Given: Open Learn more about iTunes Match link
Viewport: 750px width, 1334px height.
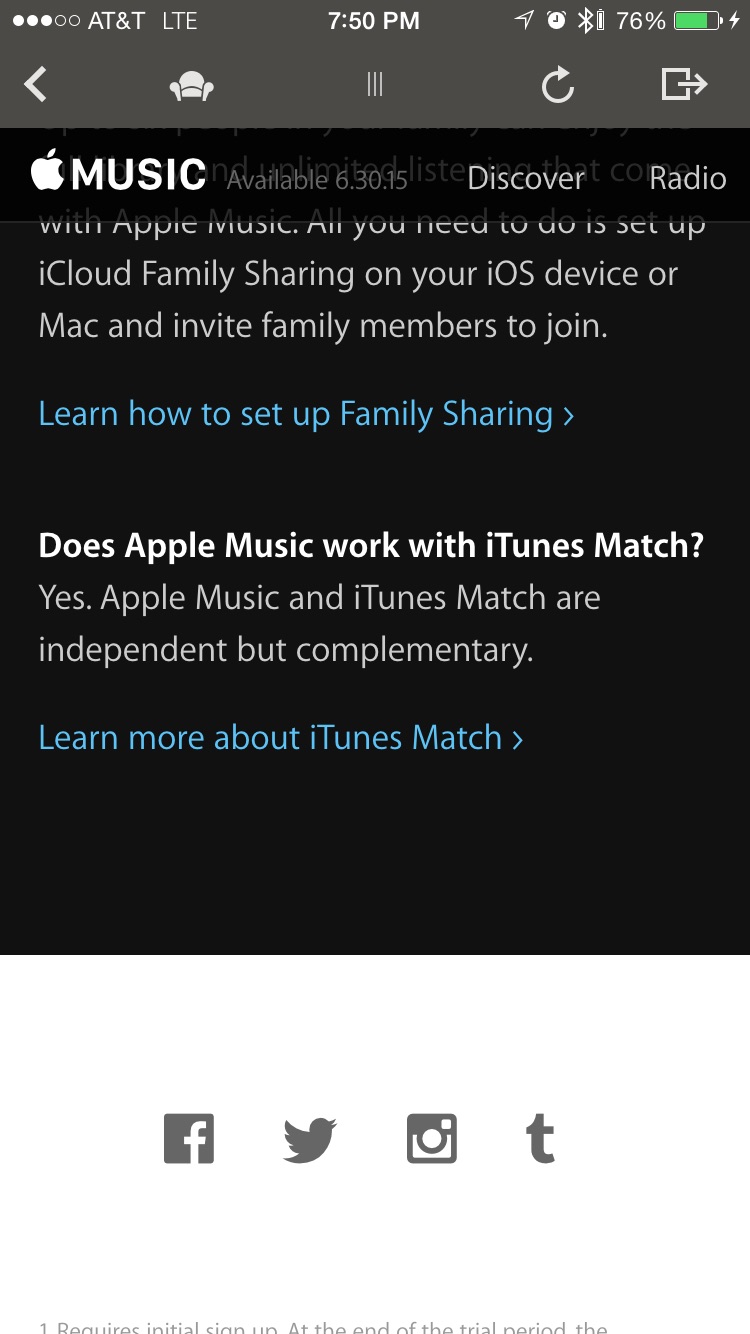Looking at the screenshot, I should tap(281, 738).
